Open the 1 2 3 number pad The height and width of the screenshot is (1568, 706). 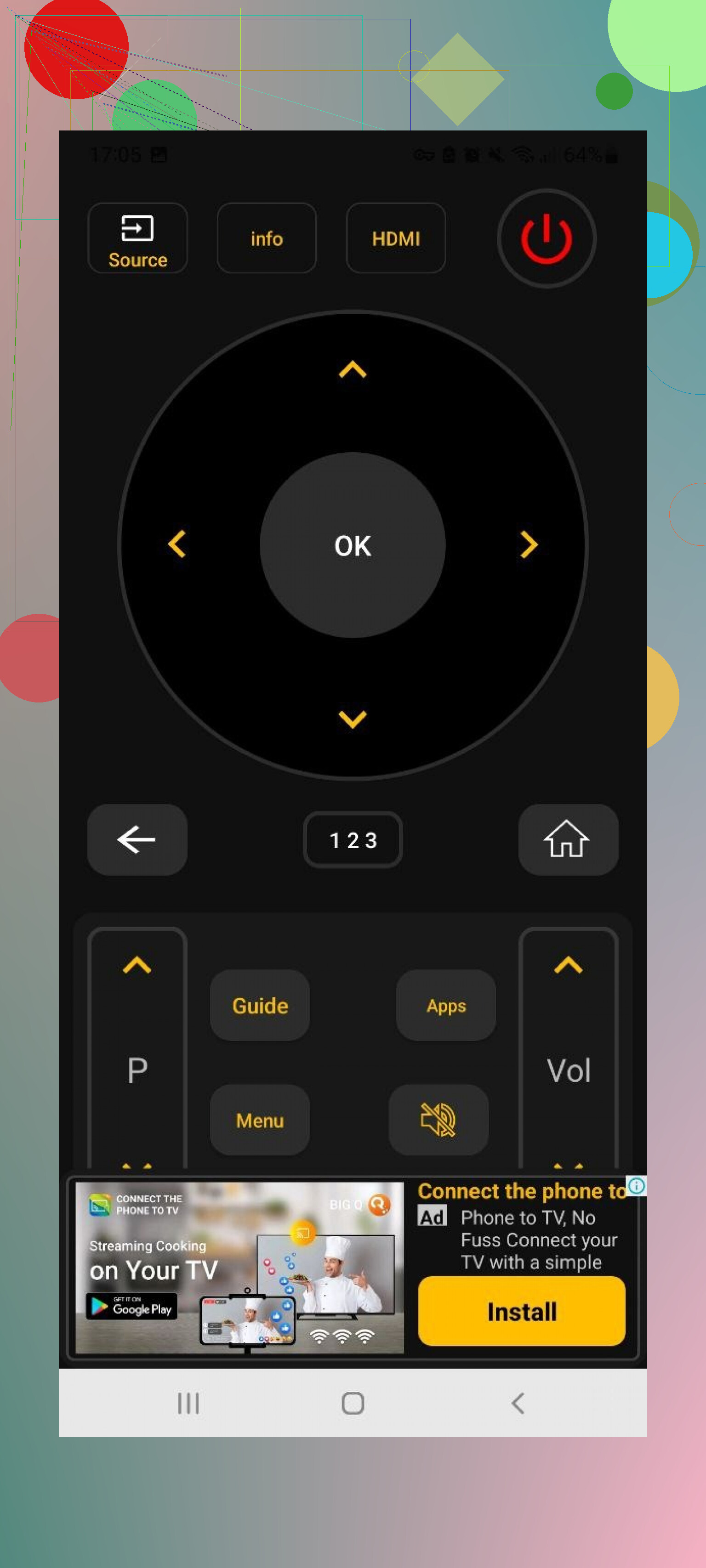(353, 840)
